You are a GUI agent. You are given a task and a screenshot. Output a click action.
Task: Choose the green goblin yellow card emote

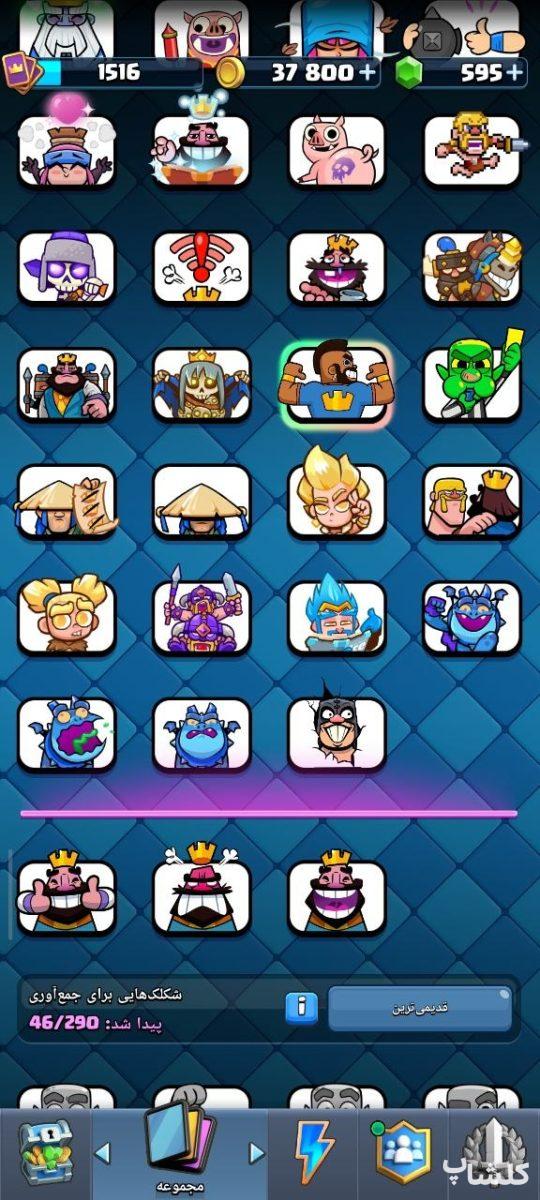coord(472,383)
